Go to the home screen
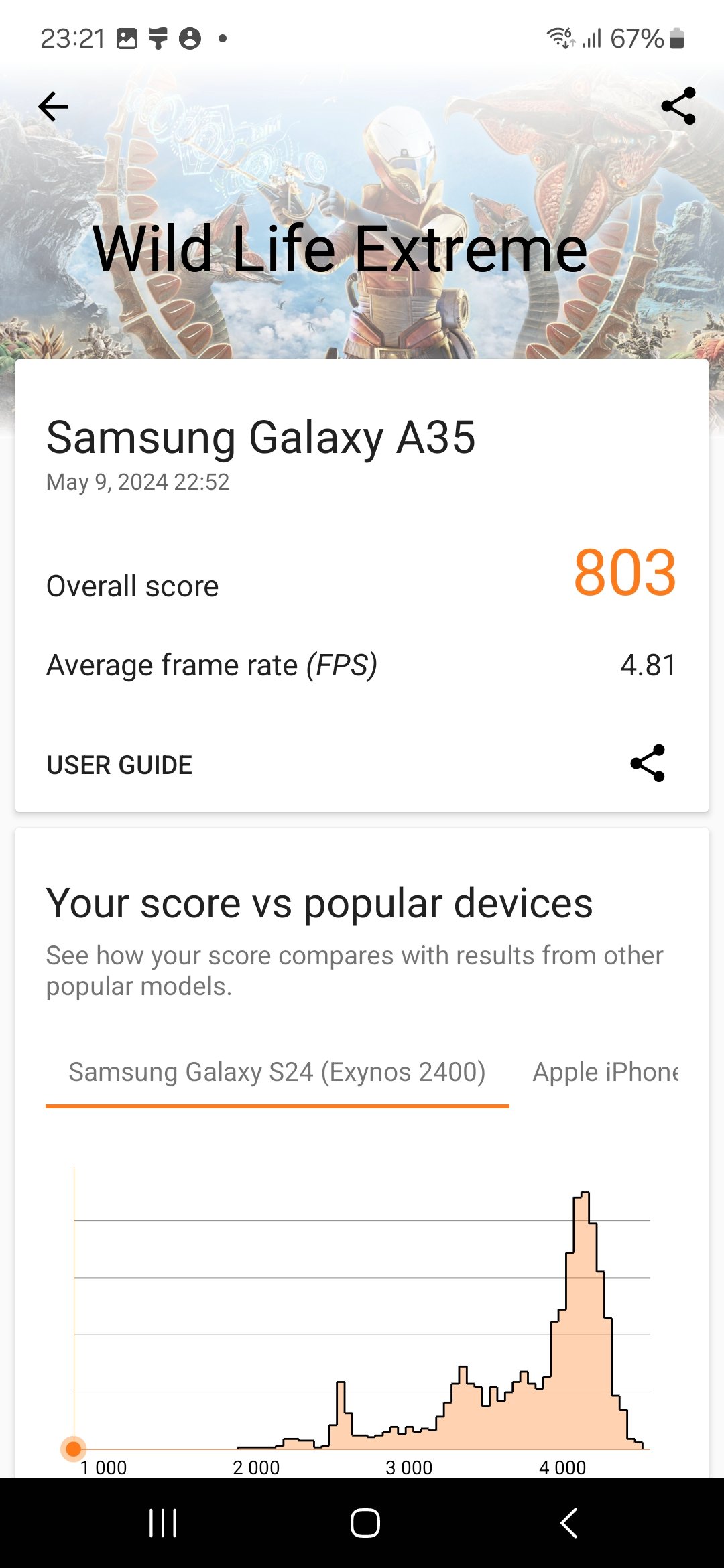Screen dimensions: 724x1568 point(365,1522)
